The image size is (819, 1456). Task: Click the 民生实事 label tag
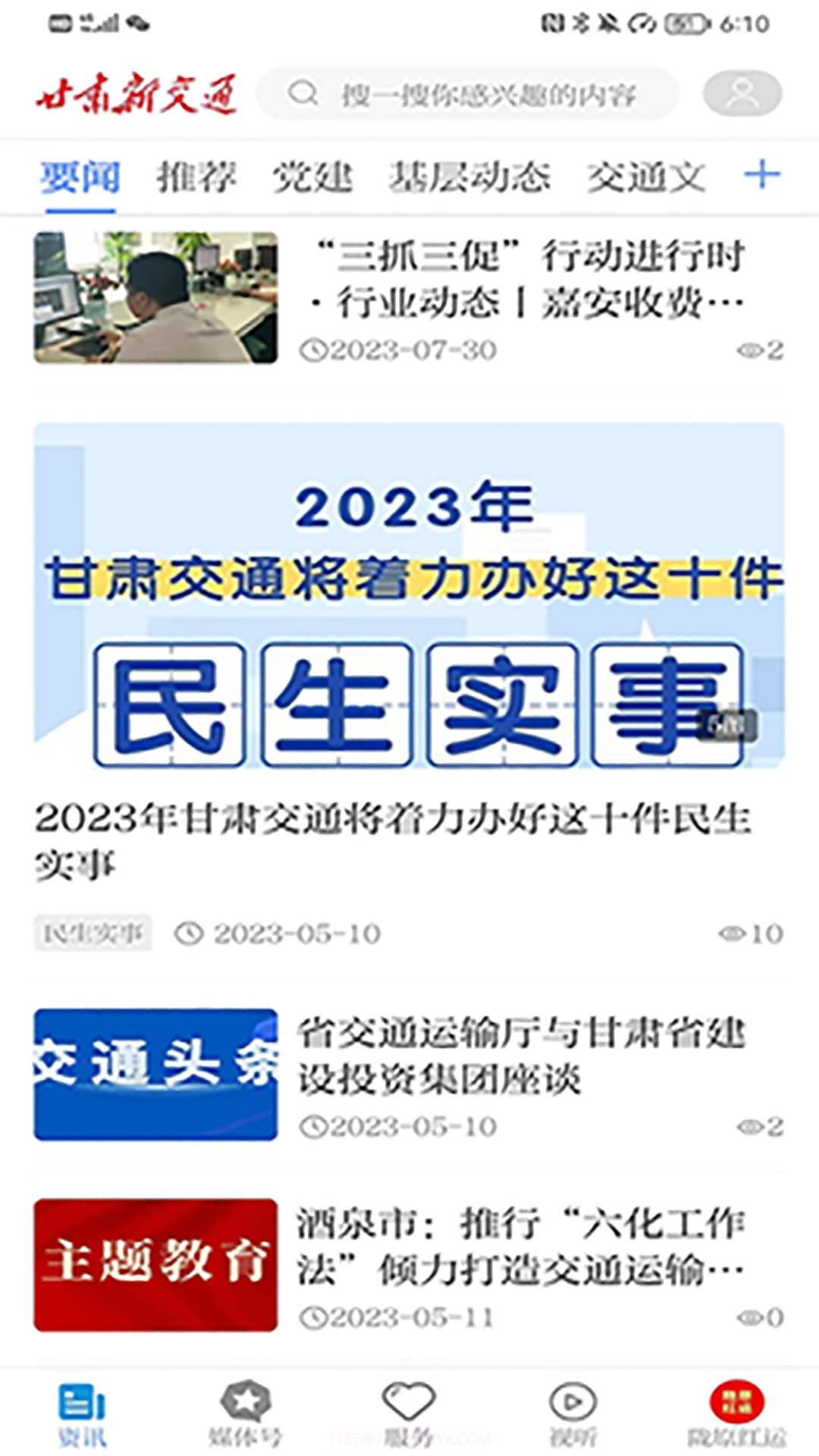93,934
